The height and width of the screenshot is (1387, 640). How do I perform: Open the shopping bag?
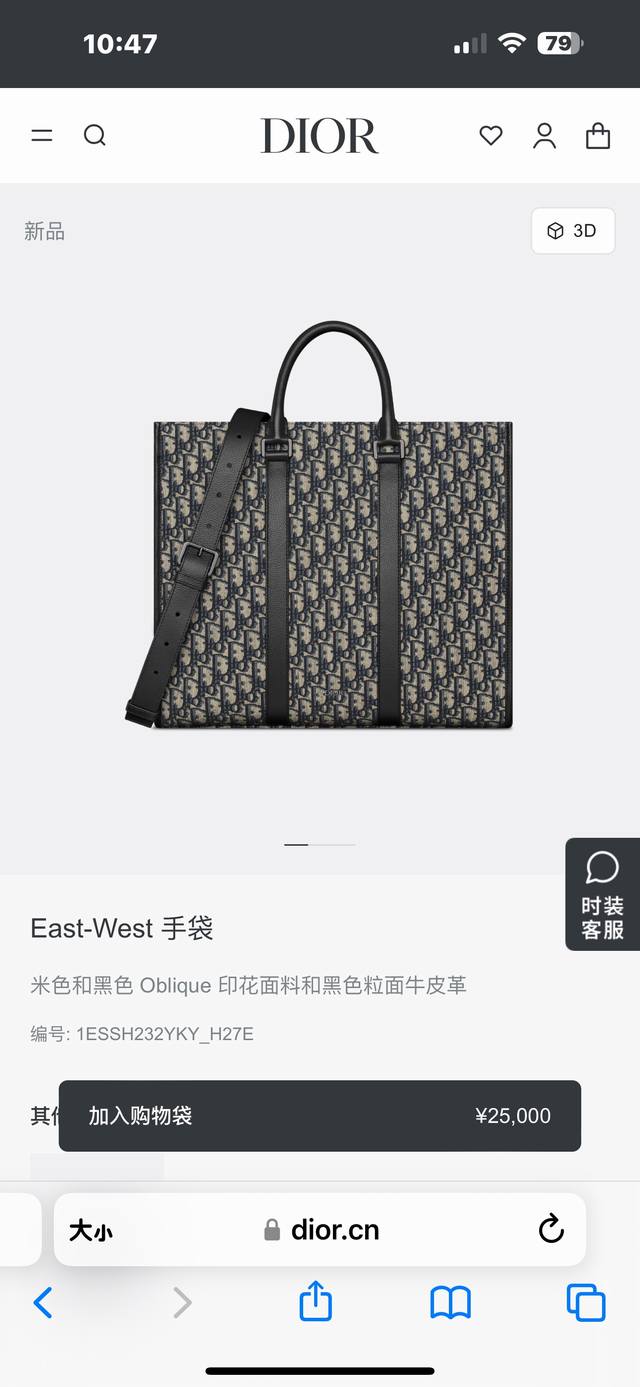click(598, 135)
